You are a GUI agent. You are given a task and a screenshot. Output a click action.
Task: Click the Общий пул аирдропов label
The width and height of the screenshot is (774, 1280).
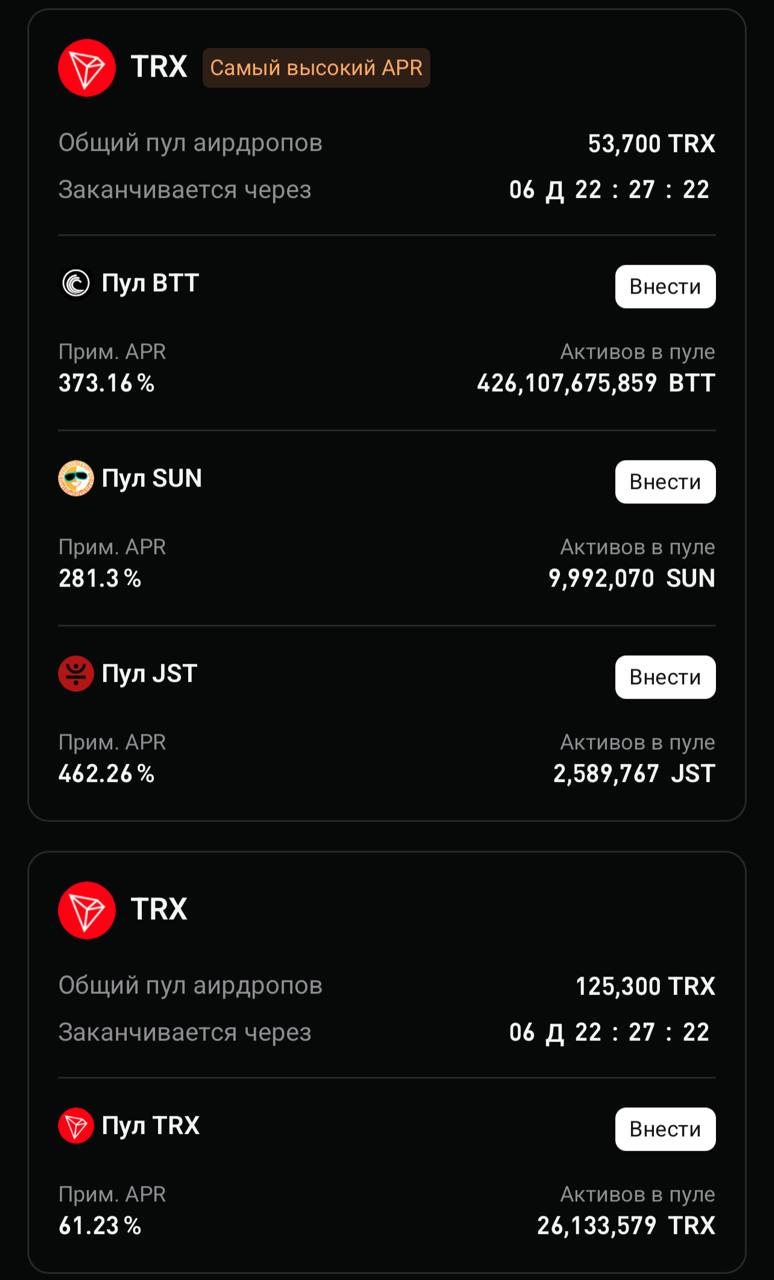click(190, 143)
